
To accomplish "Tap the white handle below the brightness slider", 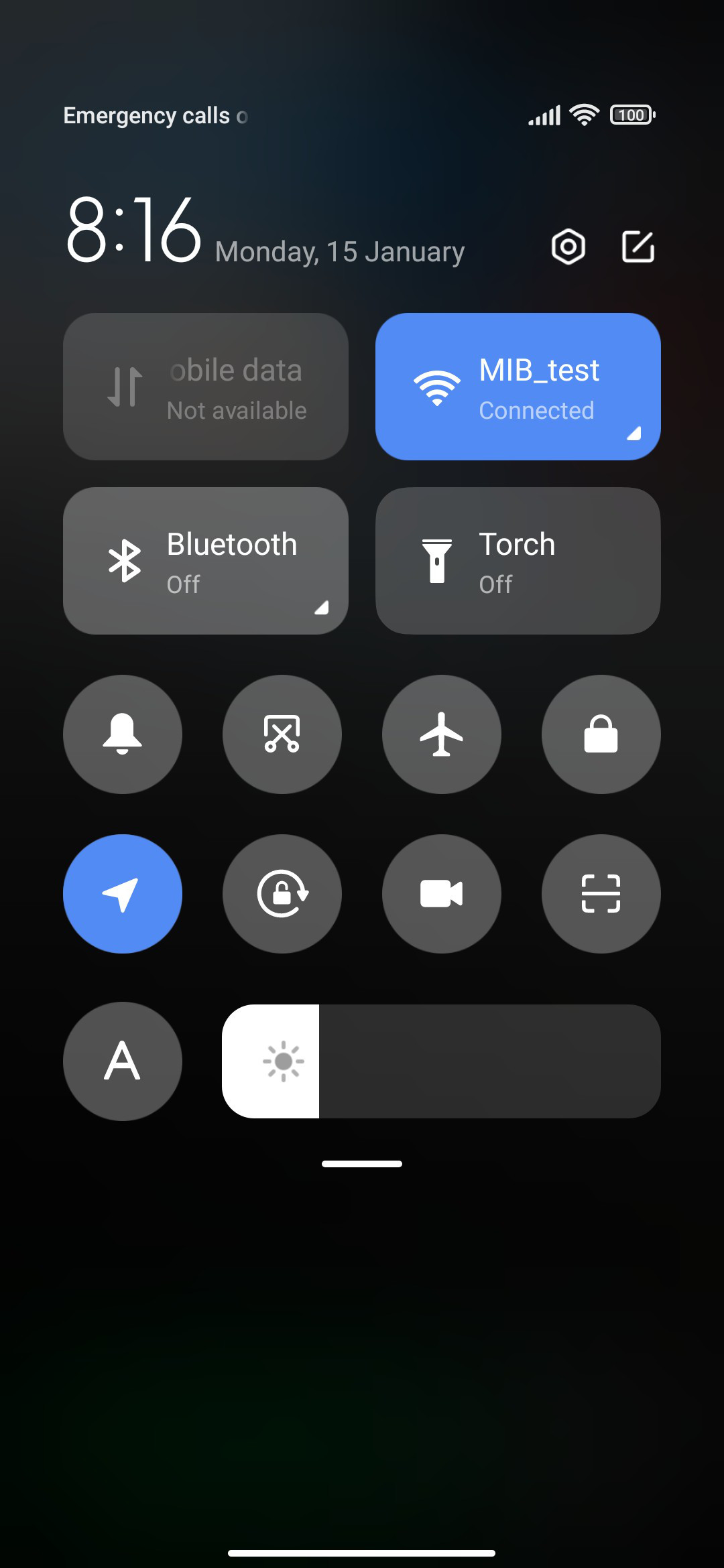I will tap(362, 1164).
